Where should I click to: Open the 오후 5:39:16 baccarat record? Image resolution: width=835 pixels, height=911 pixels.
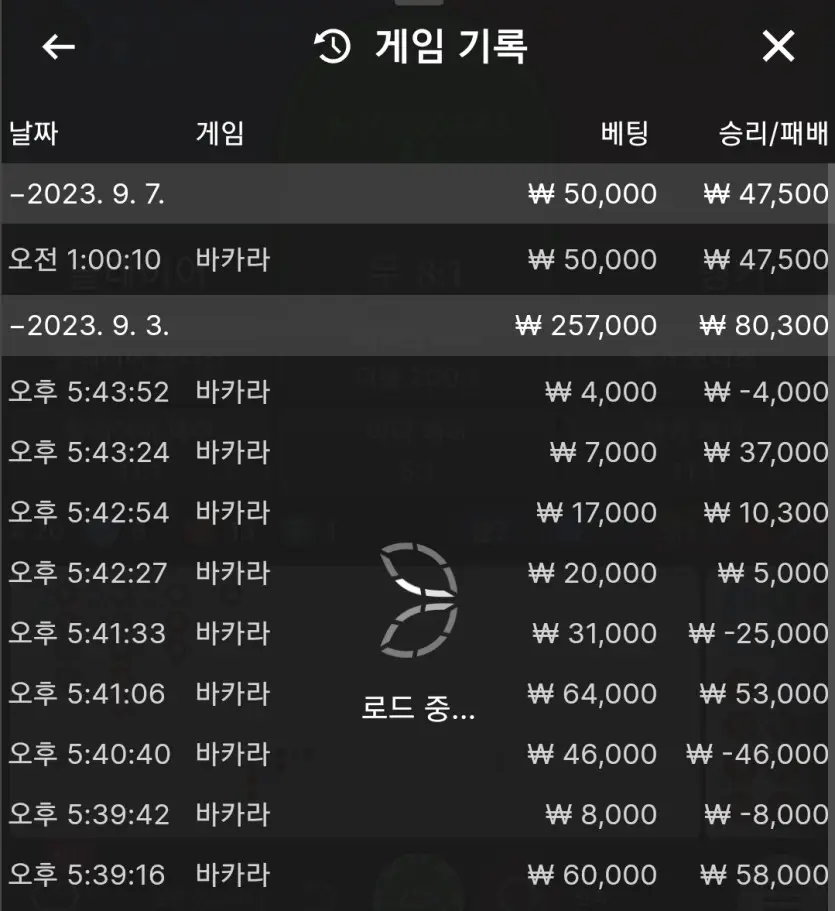click(417, 875)
